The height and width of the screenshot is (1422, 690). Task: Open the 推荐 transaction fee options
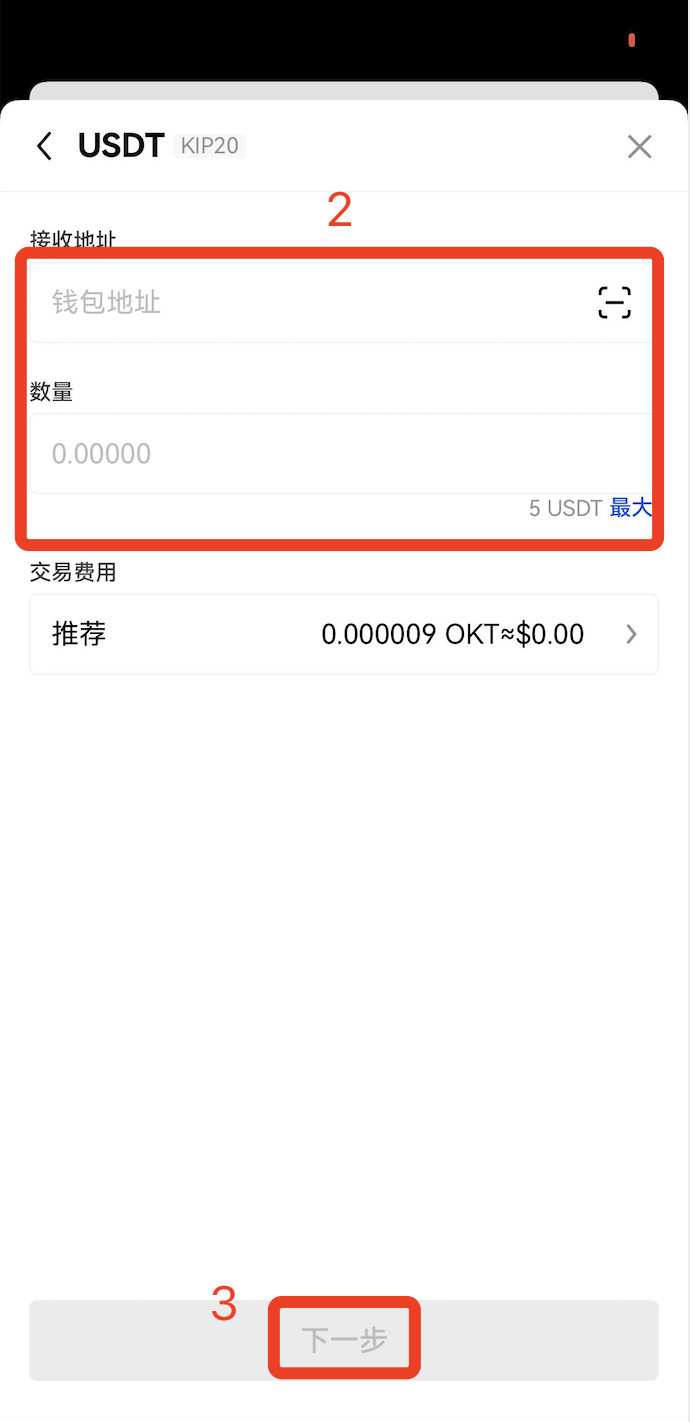click(x=344, y=634)
